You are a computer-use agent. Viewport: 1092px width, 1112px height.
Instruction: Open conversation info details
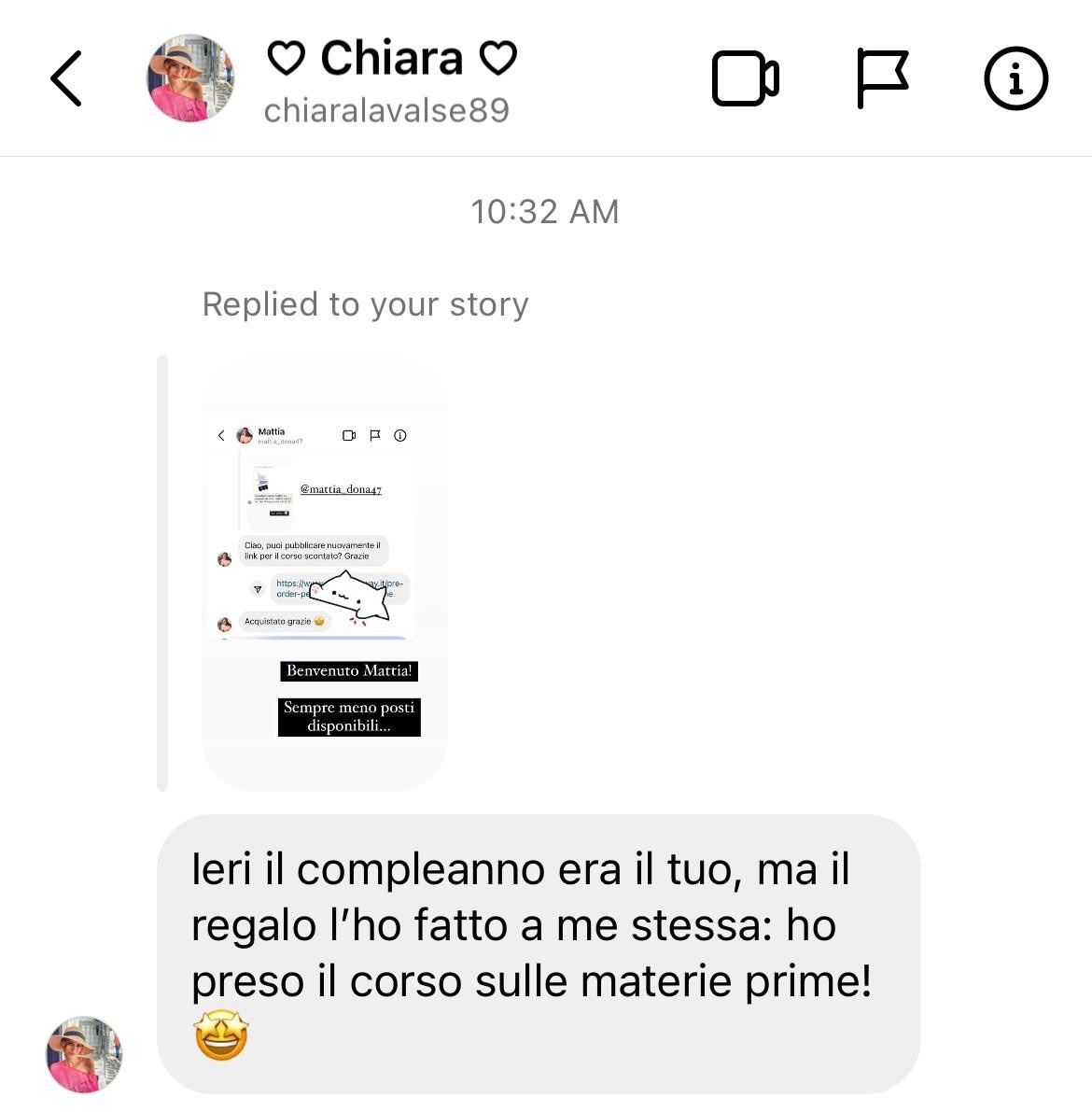coord(1015,78)
